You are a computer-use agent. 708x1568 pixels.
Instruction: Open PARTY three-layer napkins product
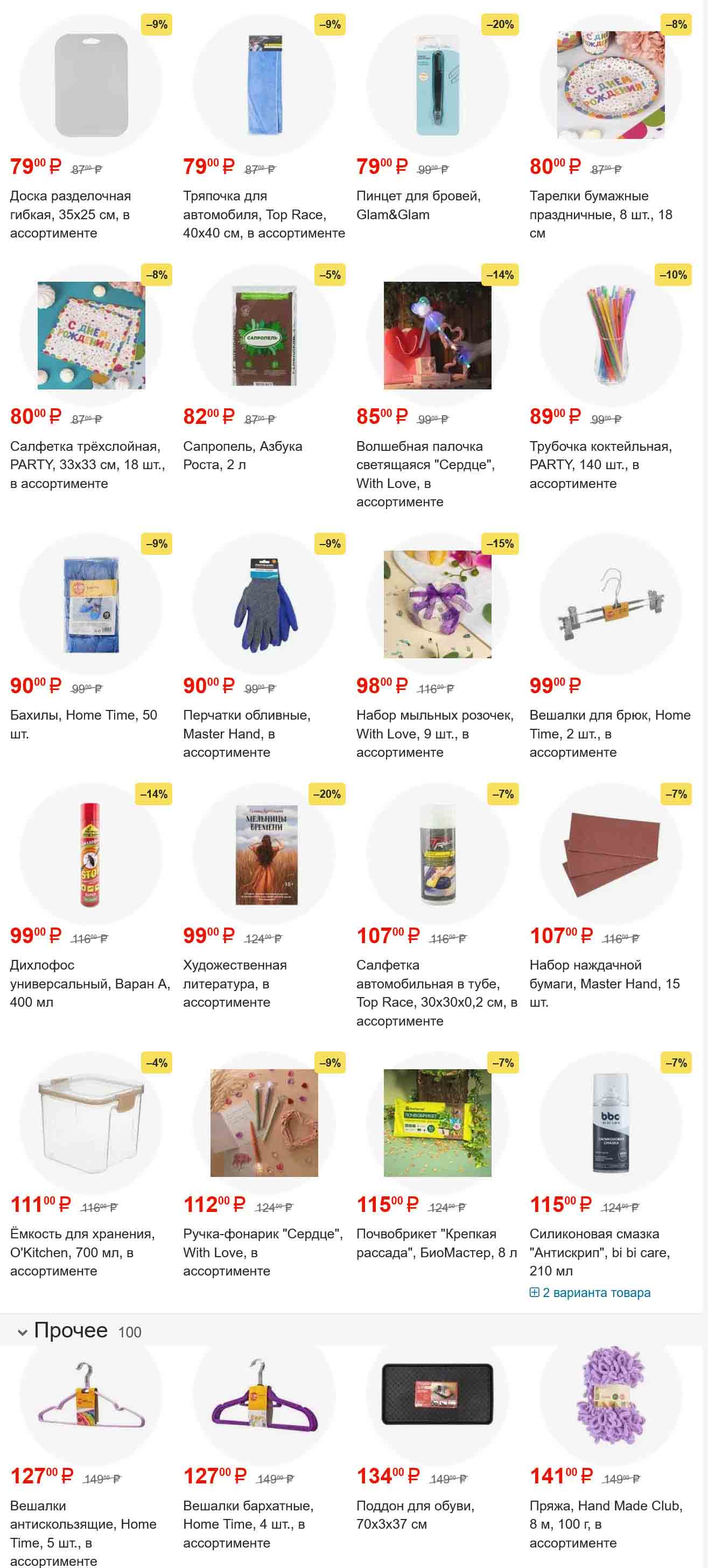tap(91, 336)
